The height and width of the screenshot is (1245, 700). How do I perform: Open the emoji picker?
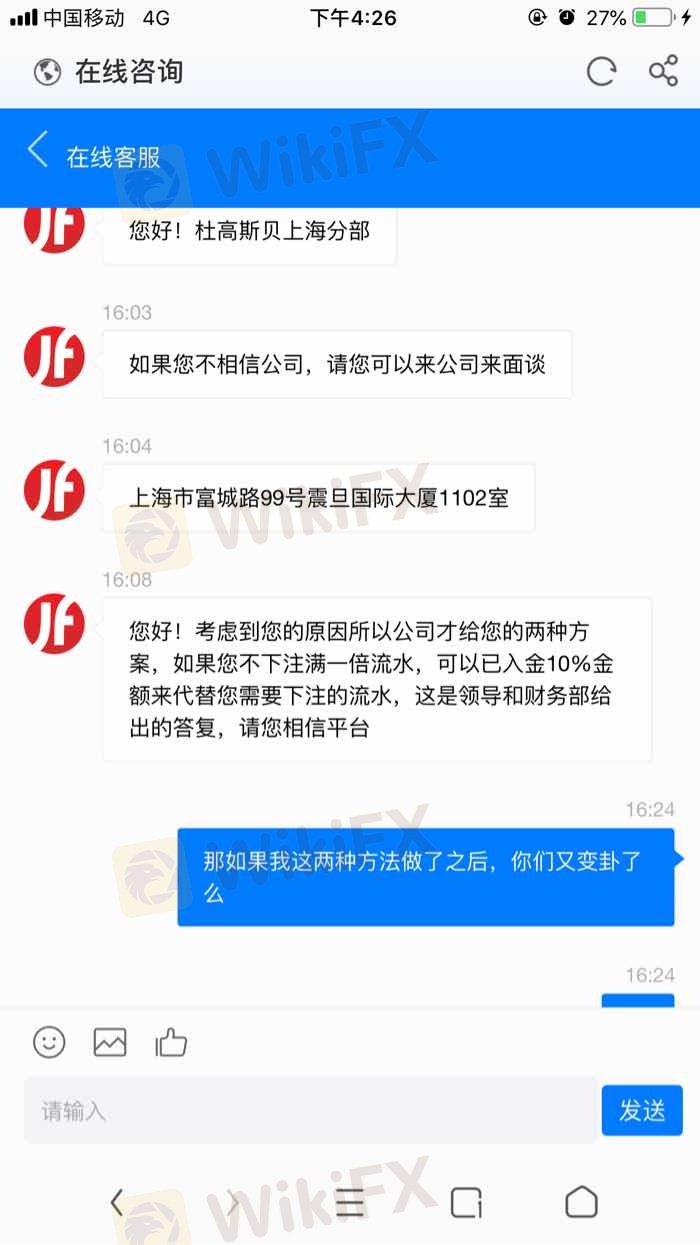(x=49, y=1042)
